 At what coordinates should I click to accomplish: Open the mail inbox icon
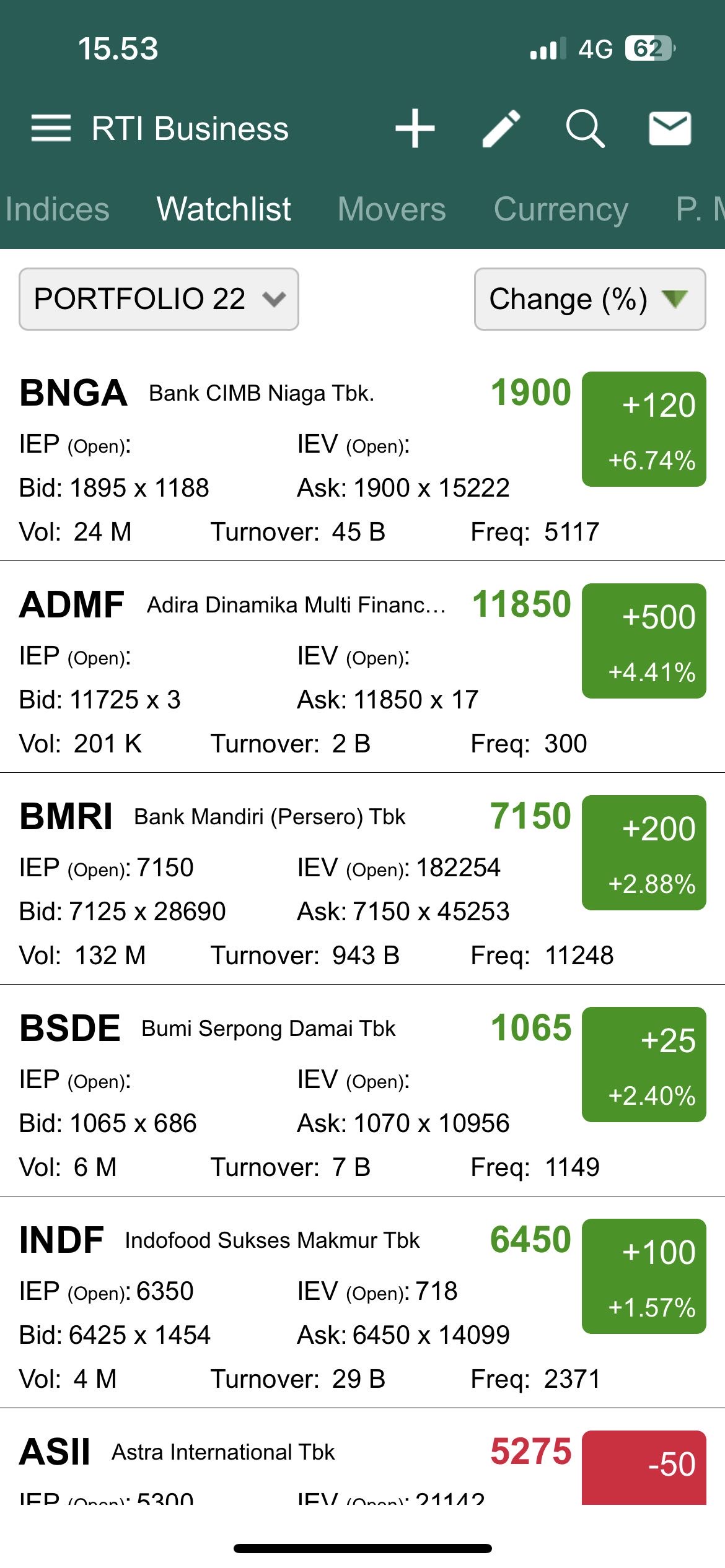(670, 128)
